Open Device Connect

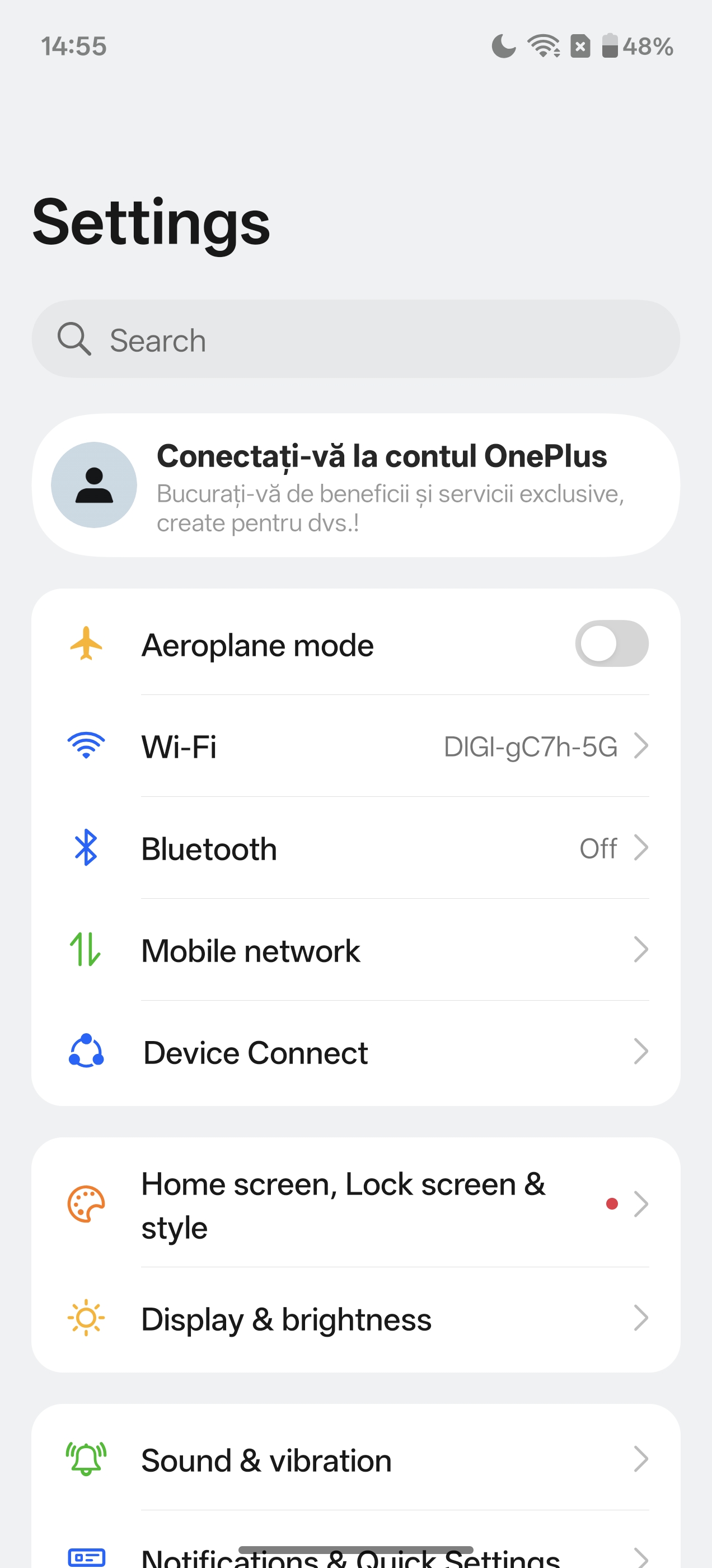pyautogui.click(x=355, y=1052)
